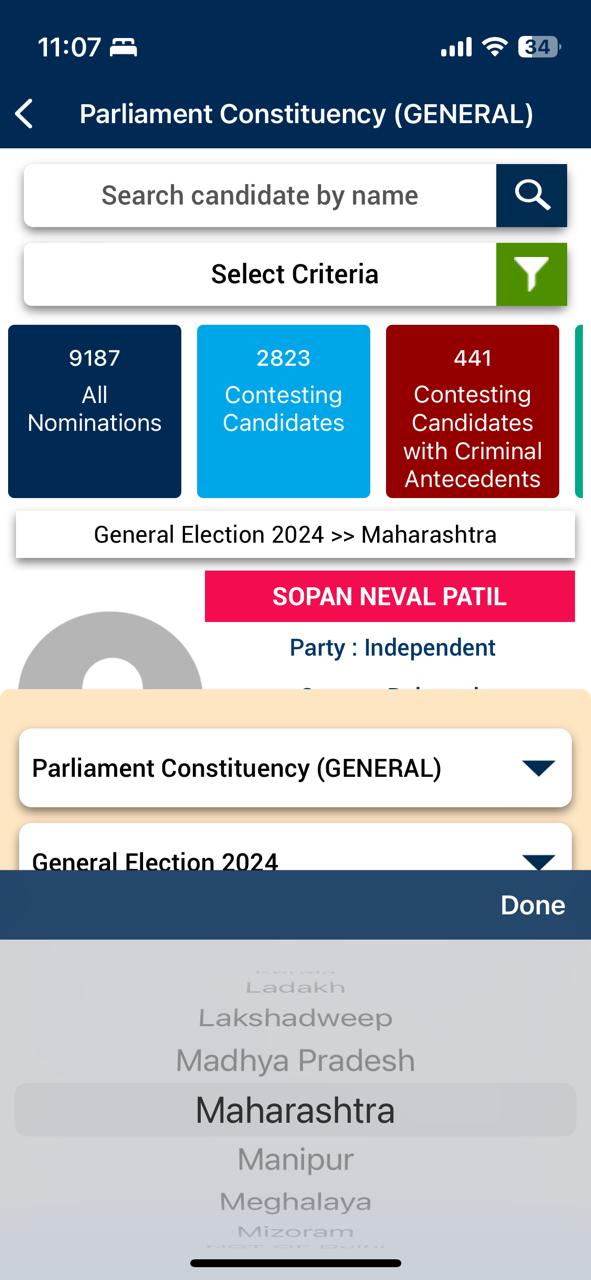Choose Lakshadweep from the picker list
This screenshot has width=591, height=1280.
tap(295, 1018)
